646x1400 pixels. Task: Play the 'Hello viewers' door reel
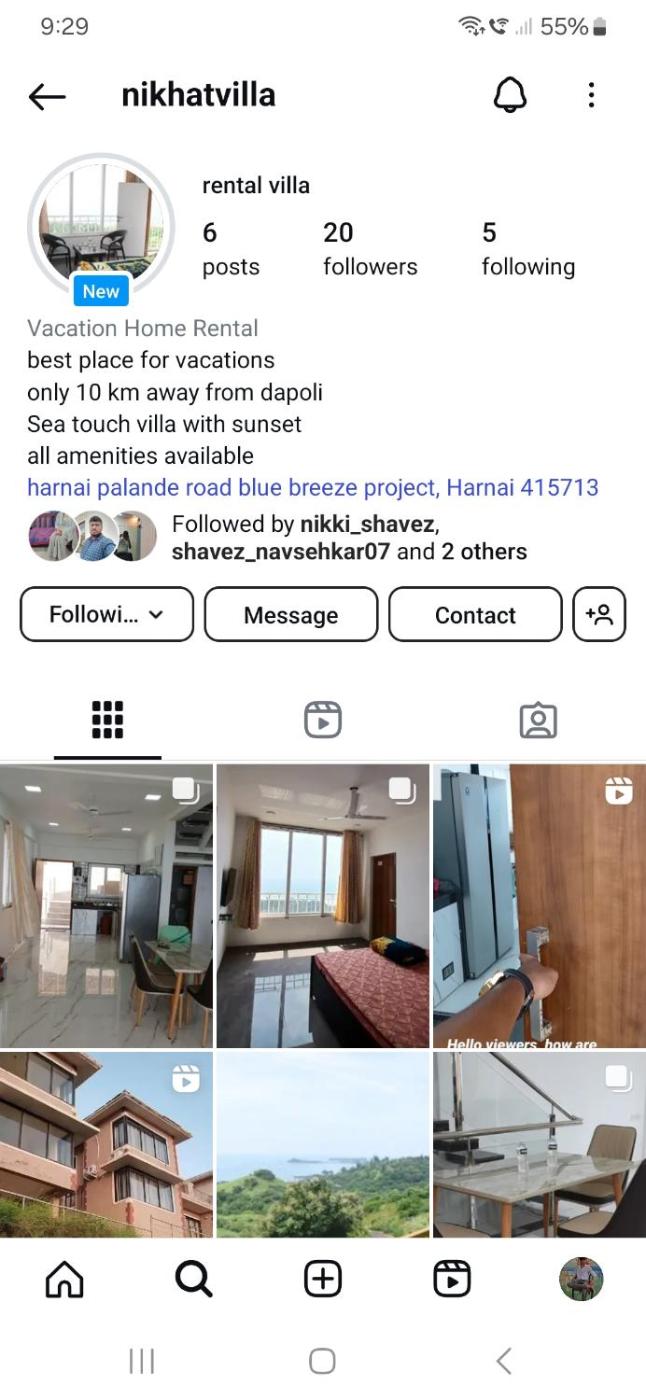539,906
